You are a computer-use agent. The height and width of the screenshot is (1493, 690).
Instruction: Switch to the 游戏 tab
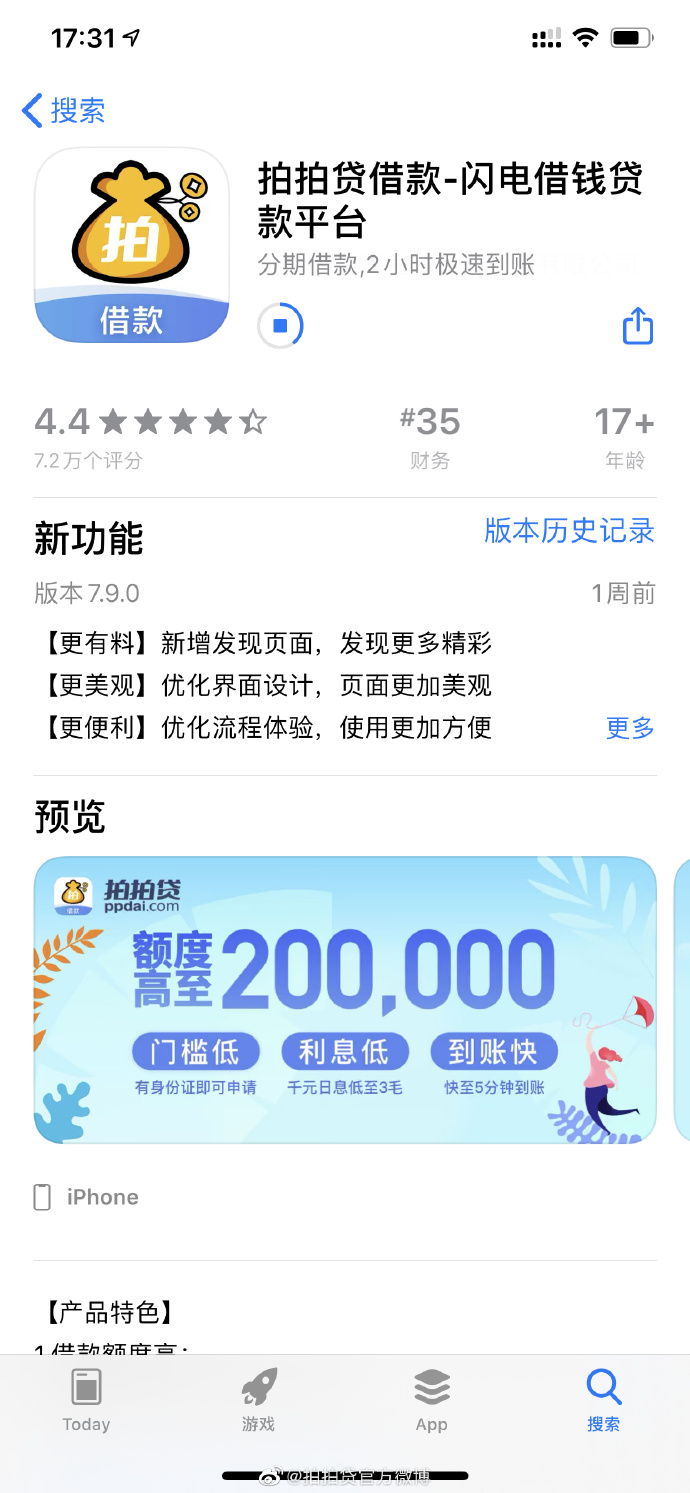pyautogui.click(x=258, y=1401)
